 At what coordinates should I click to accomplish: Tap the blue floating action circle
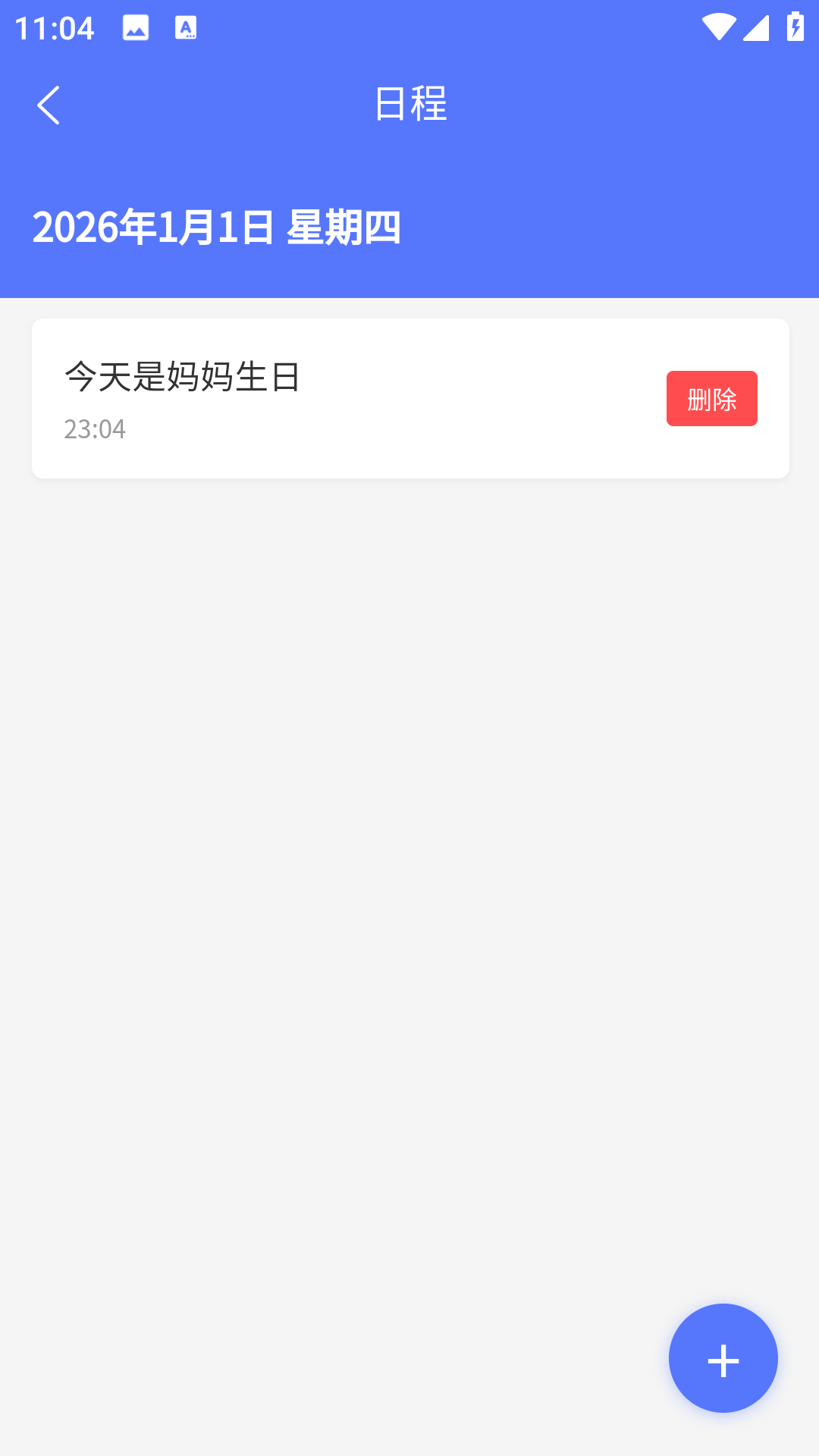(723, 1358)
